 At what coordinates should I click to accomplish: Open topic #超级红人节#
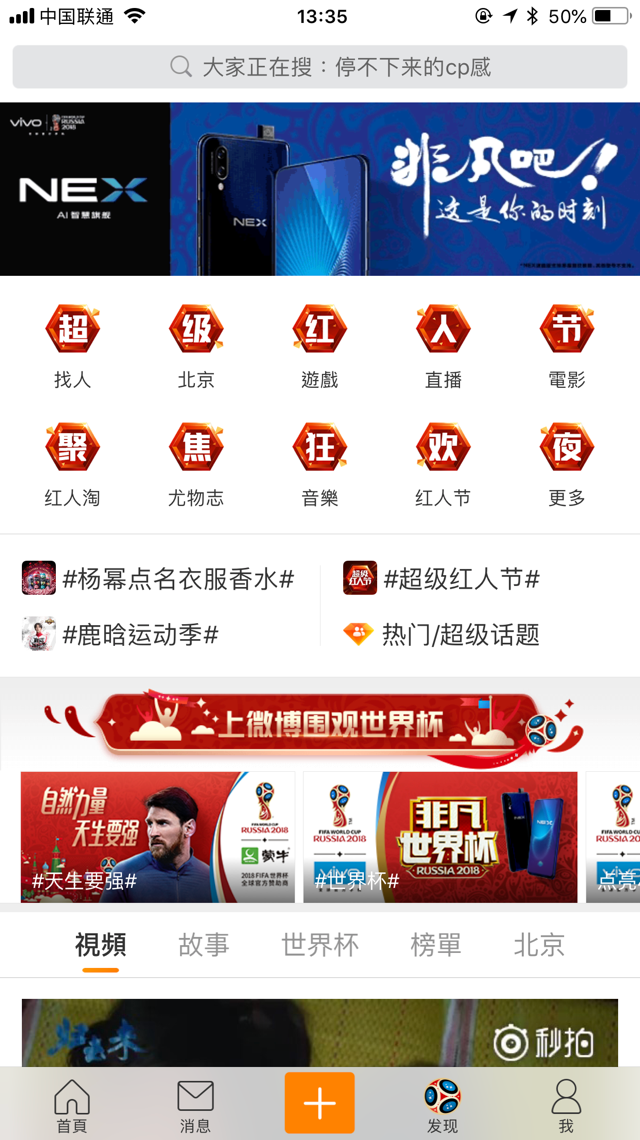point(444,578)
